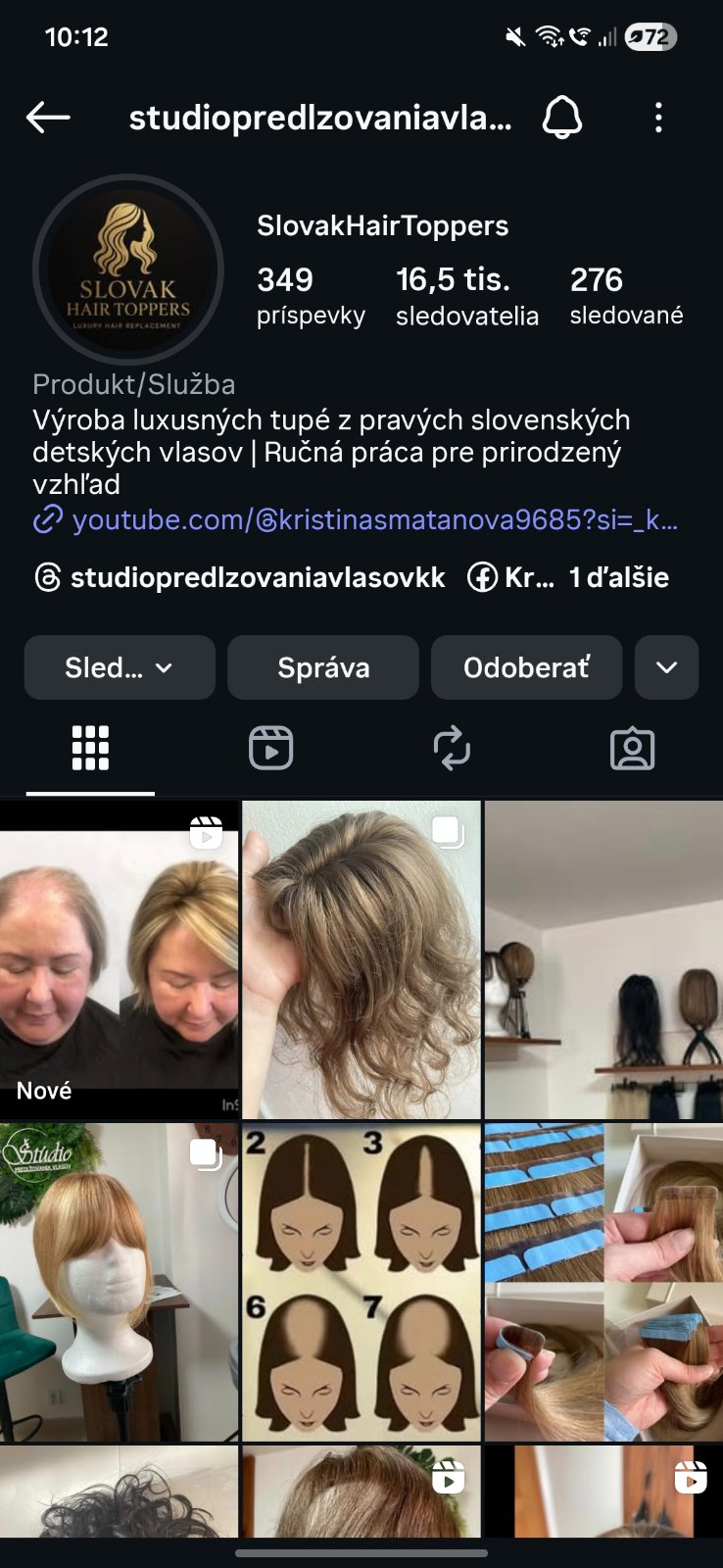Switch to the reposts tab
This screenshot has width=723, height=1568.
452,749
